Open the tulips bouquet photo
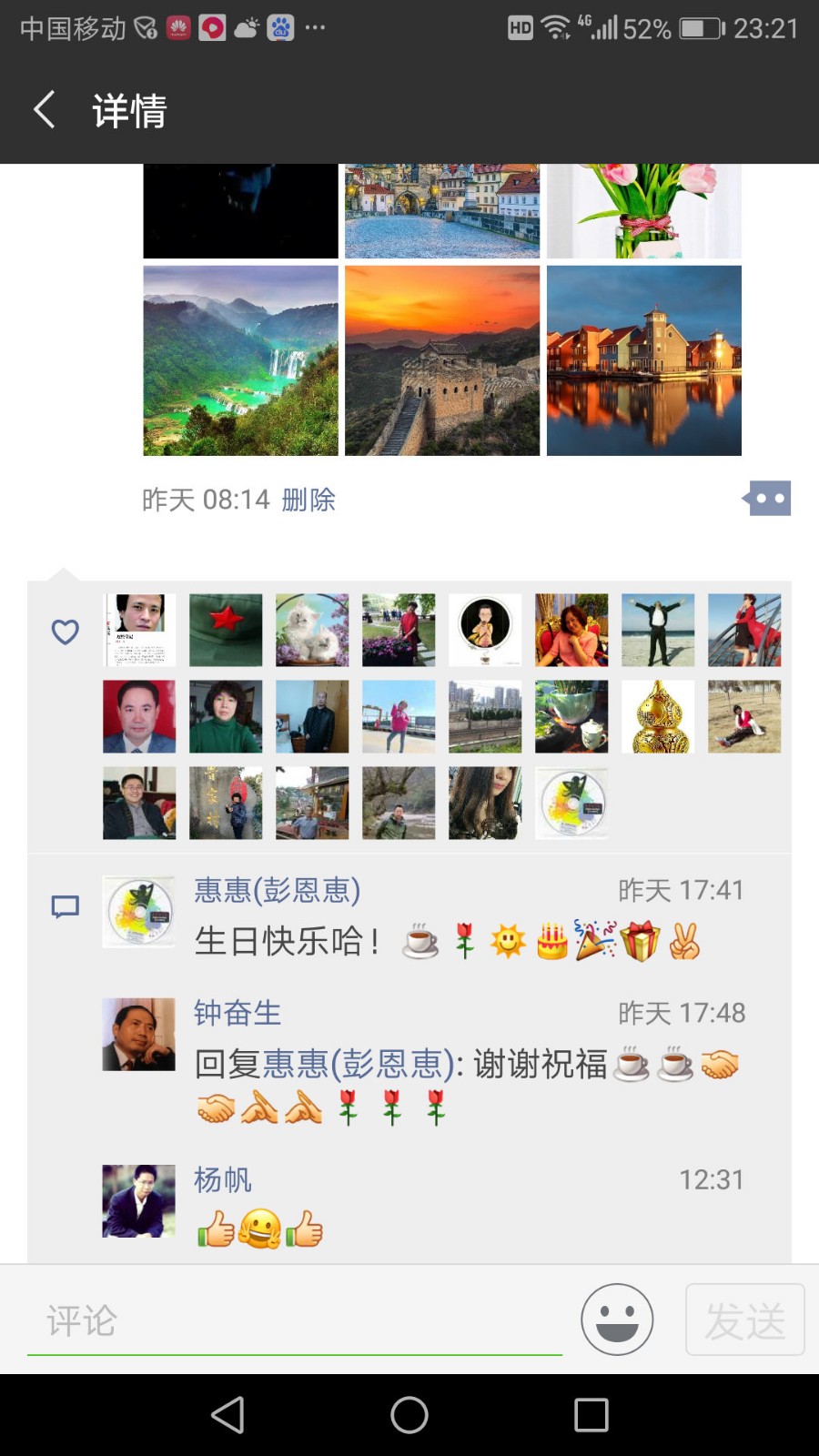 click(x=644, y=211)
